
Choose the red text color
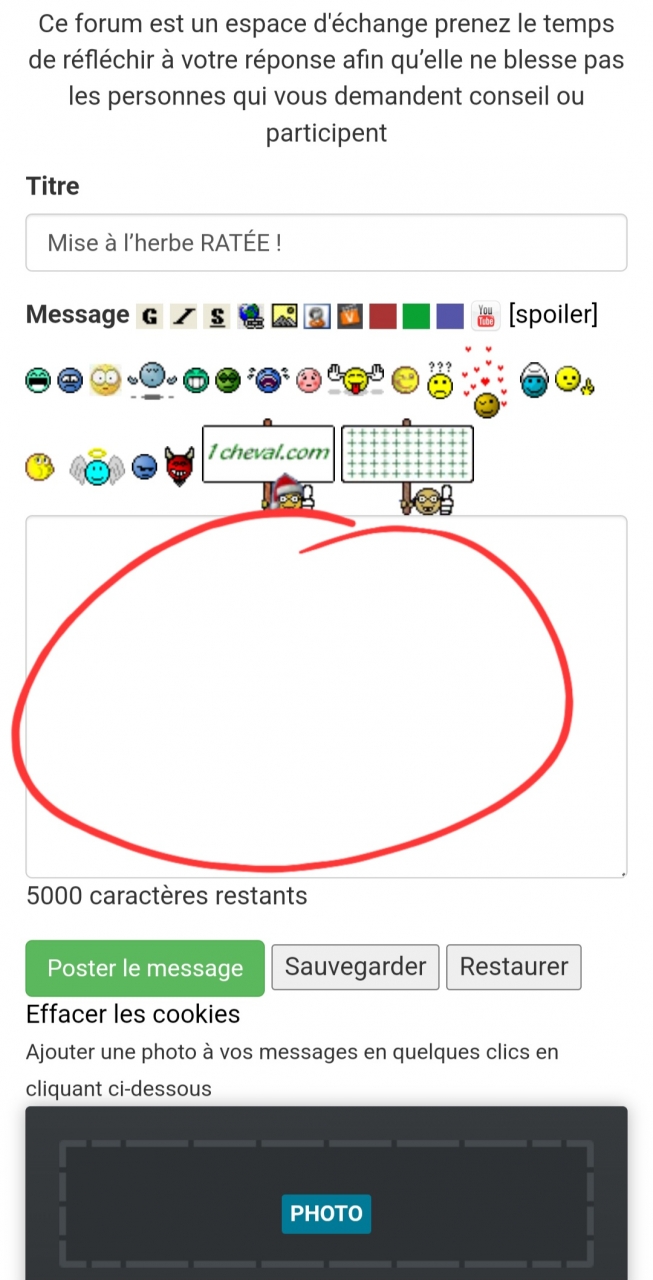[x=384, y=317]
